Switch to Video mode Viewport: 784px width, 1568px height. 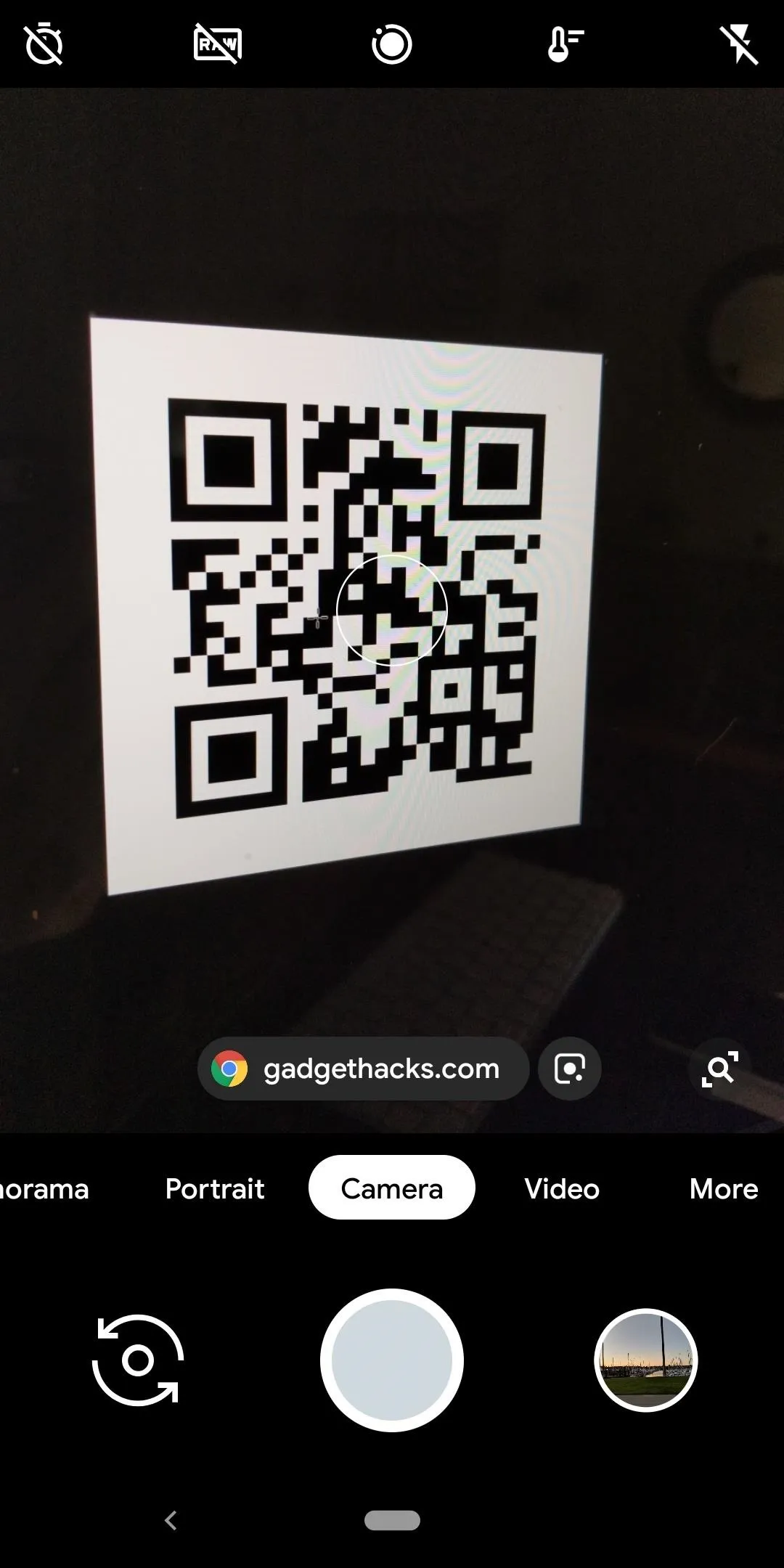(562, 1189)
